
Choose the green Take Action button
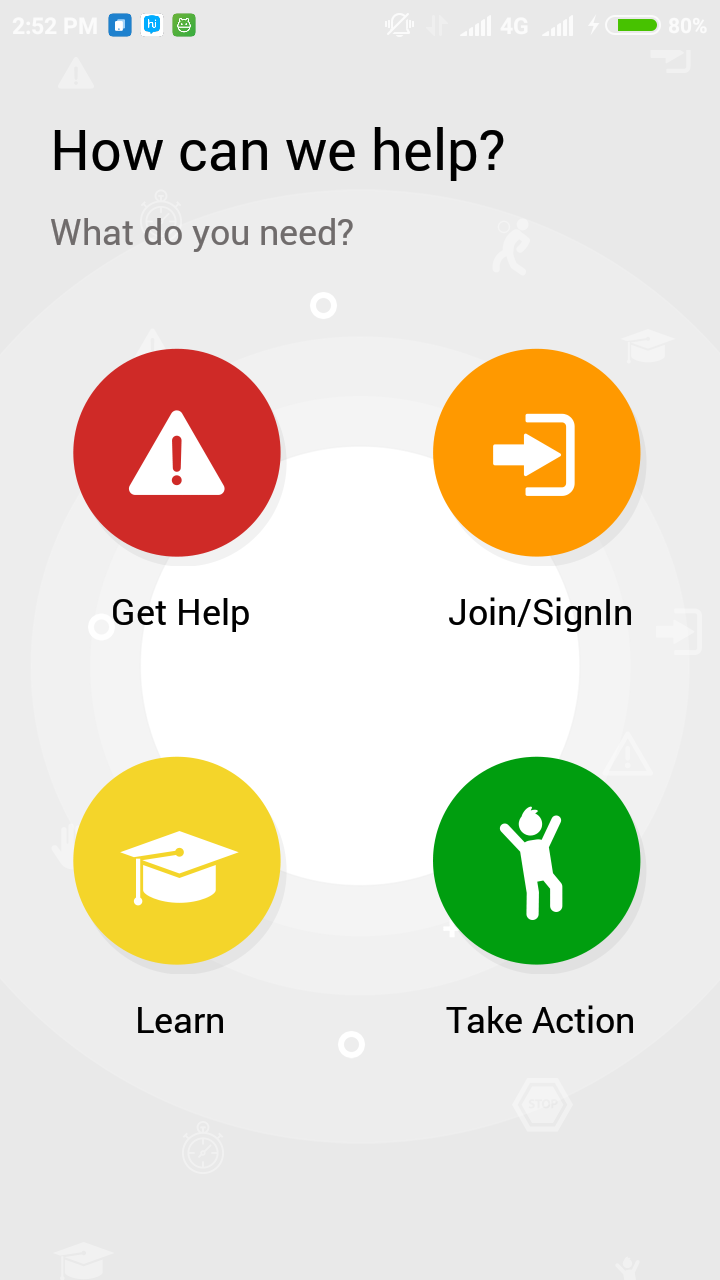(x=537, y=860)
